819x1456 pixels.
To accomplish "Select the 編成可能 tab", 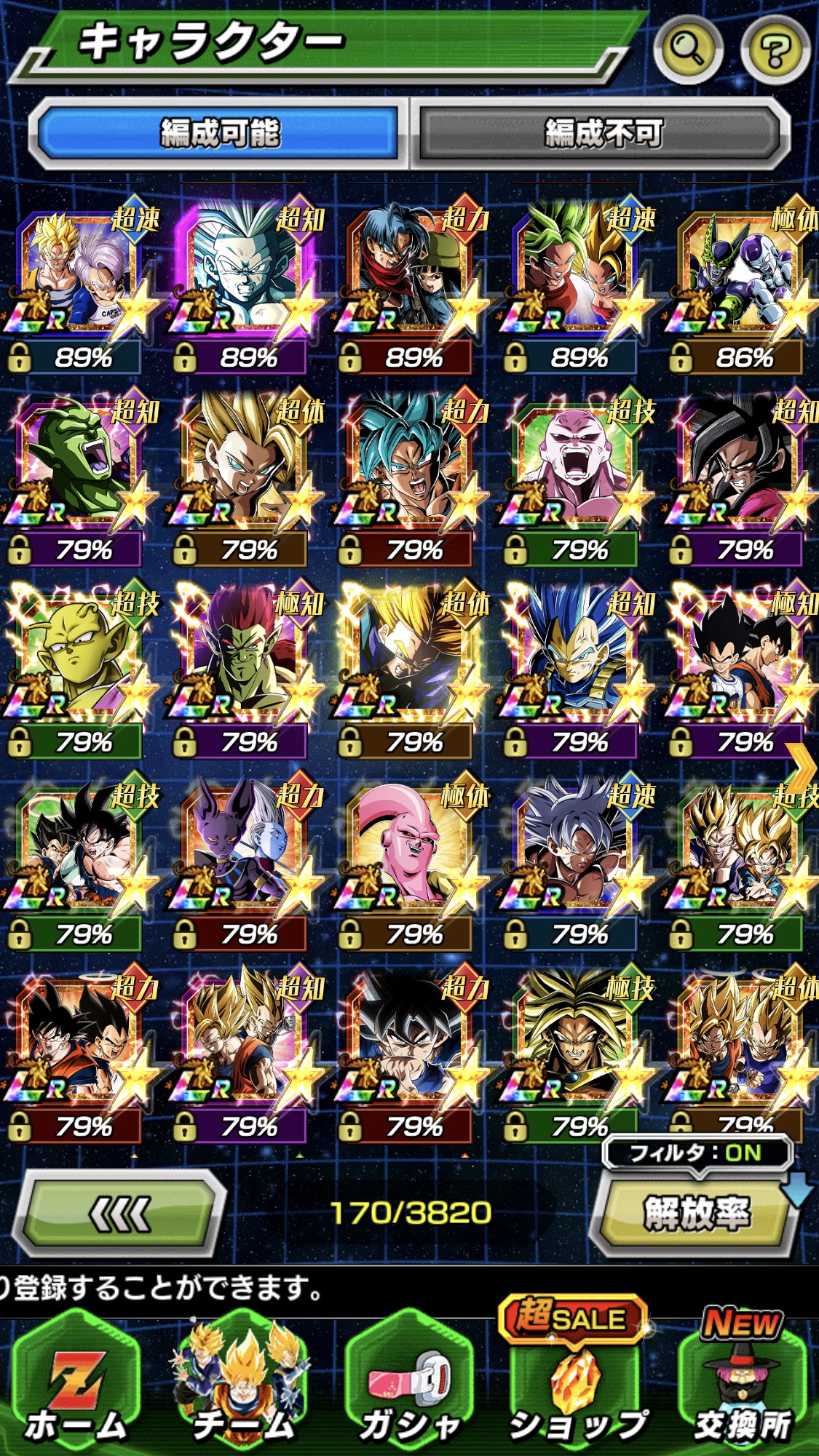I will [219, 133].
